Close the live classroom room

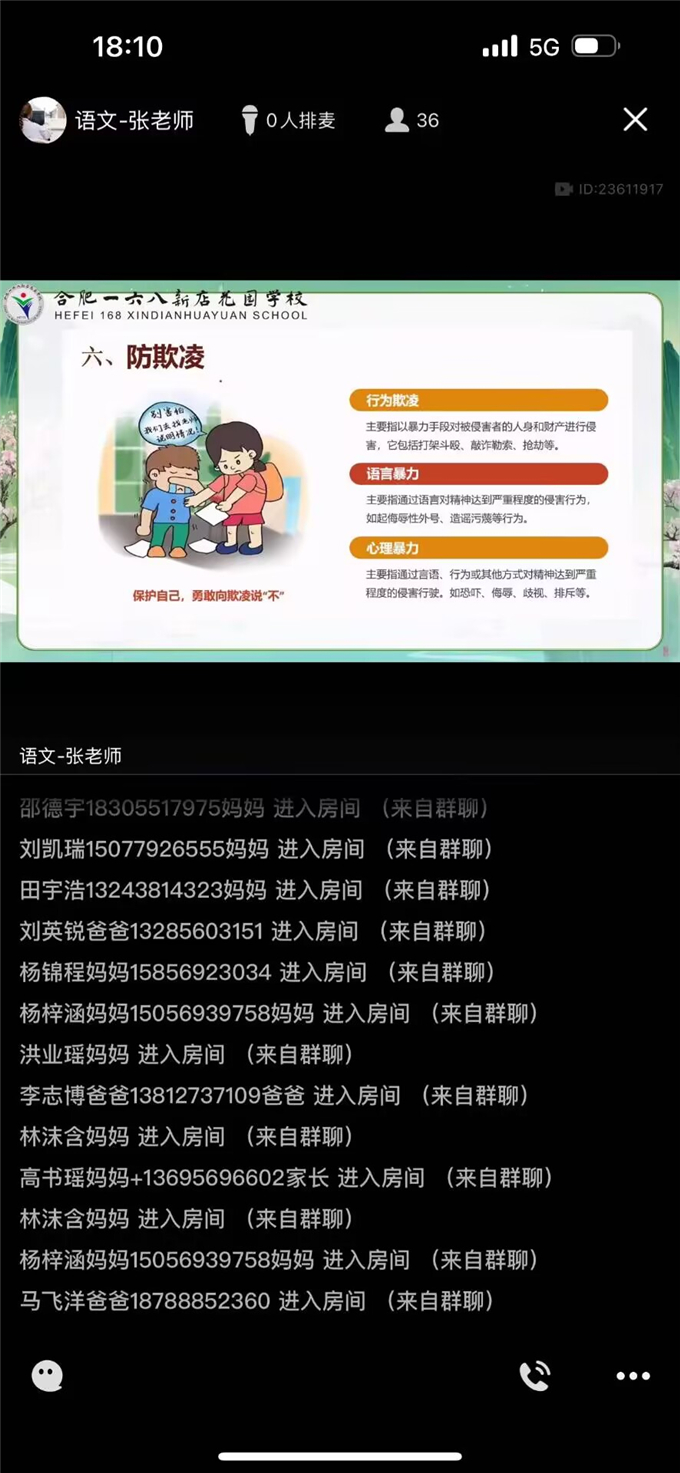635,120
